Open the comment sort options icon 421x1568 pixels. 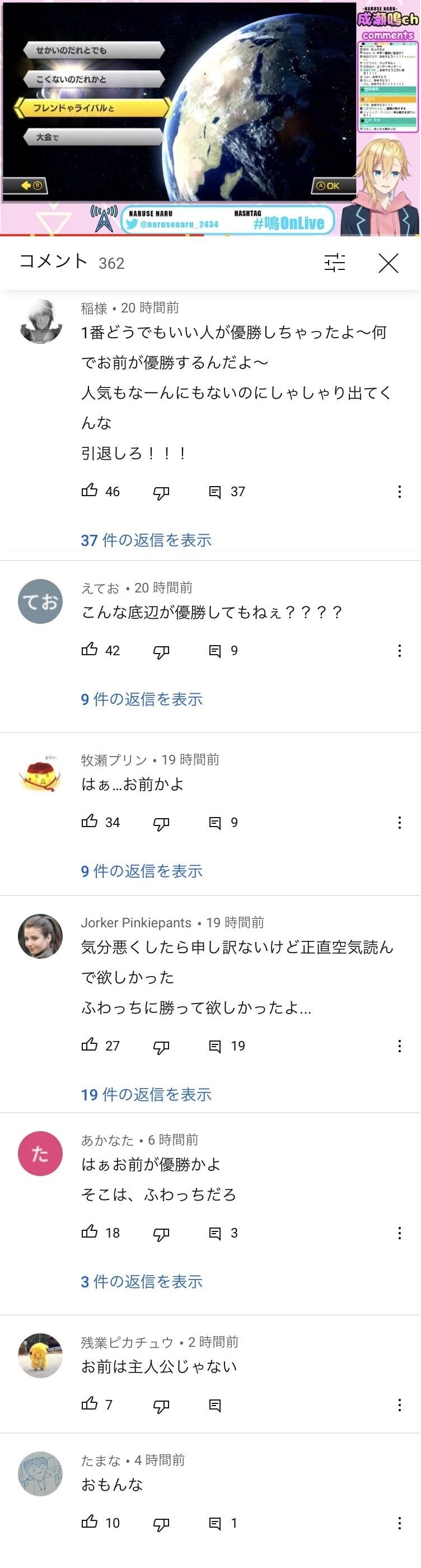[335, 263]
